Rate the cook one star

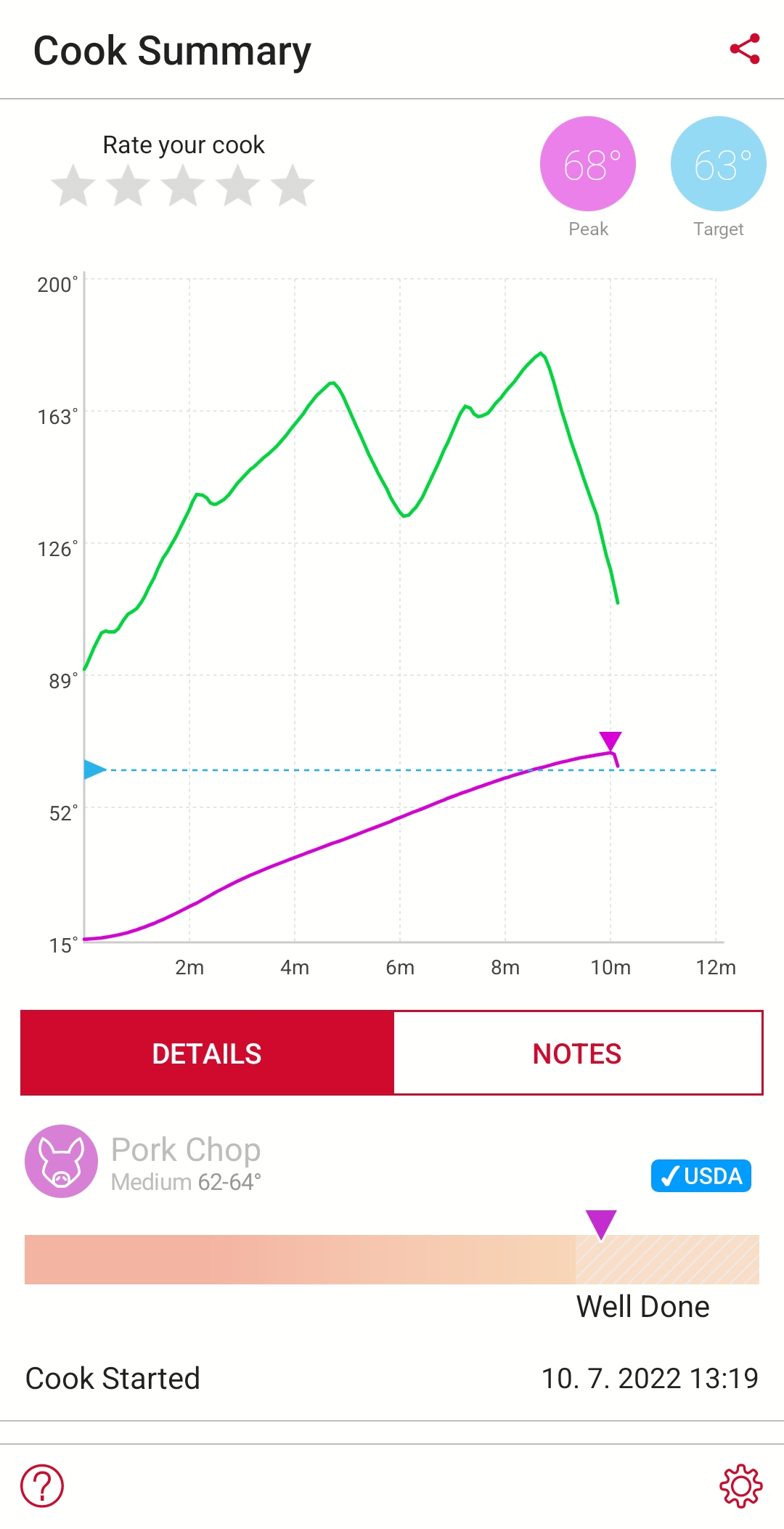[73, 186]
